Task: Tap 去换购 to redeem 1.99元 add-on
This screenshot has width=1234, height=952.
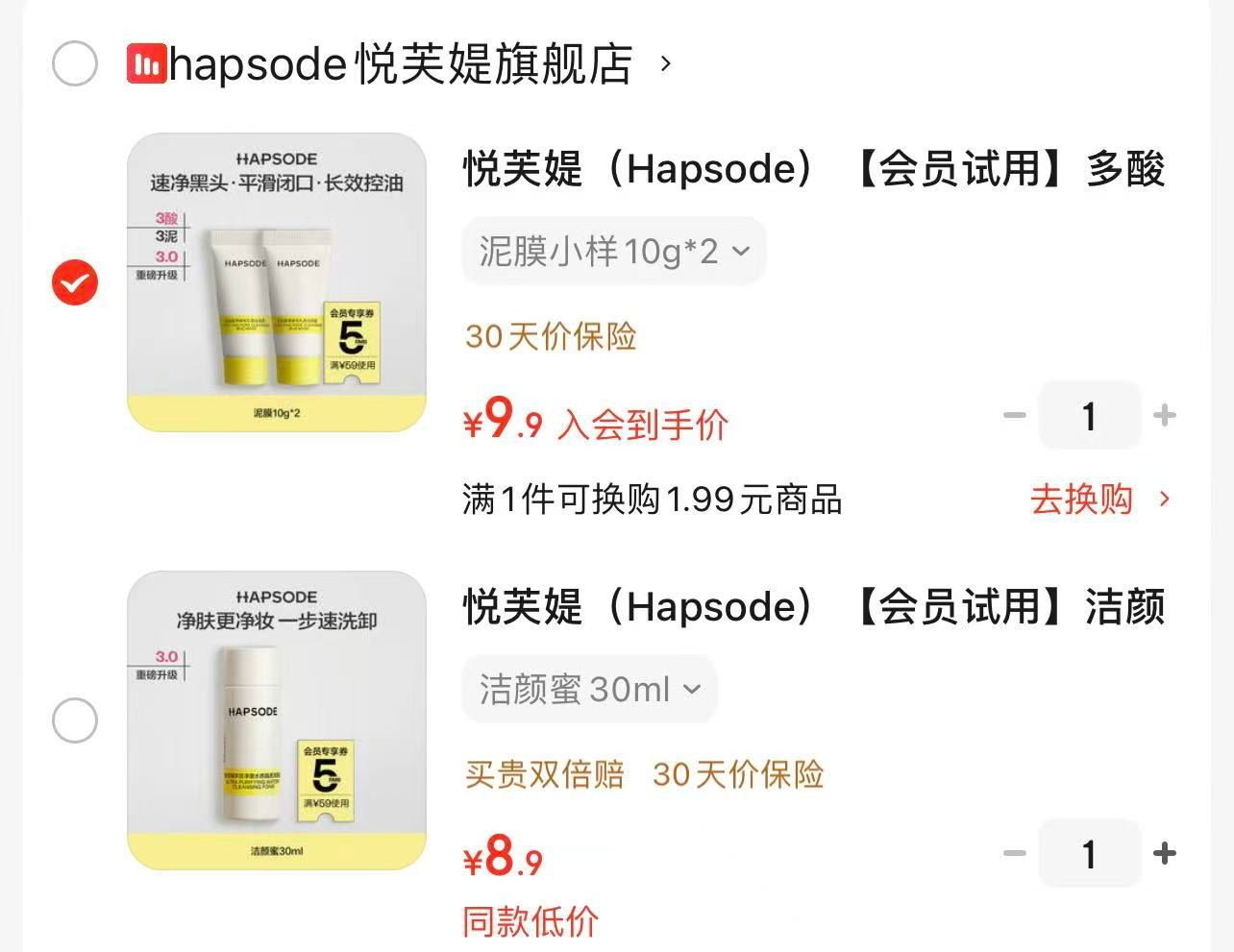Action: point(1099,500)
